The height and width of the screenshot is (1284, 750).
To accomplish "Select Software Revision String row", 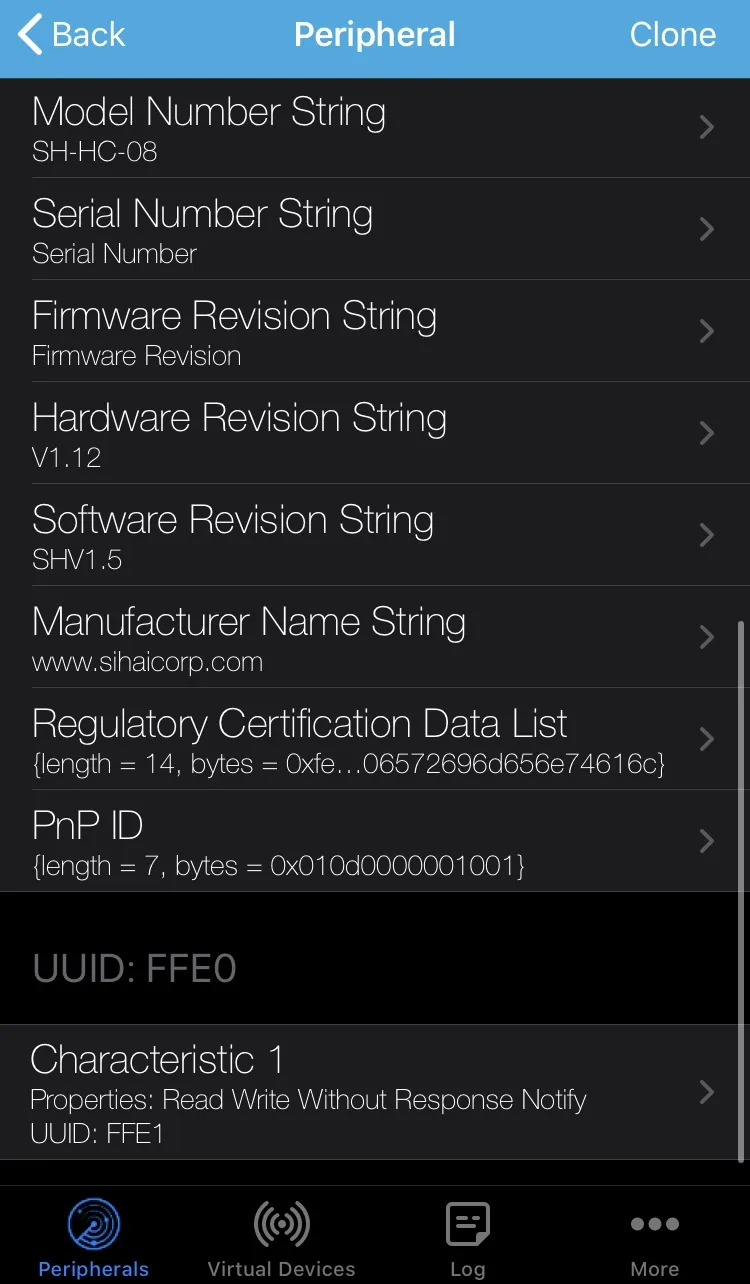I will coord(375,536).
